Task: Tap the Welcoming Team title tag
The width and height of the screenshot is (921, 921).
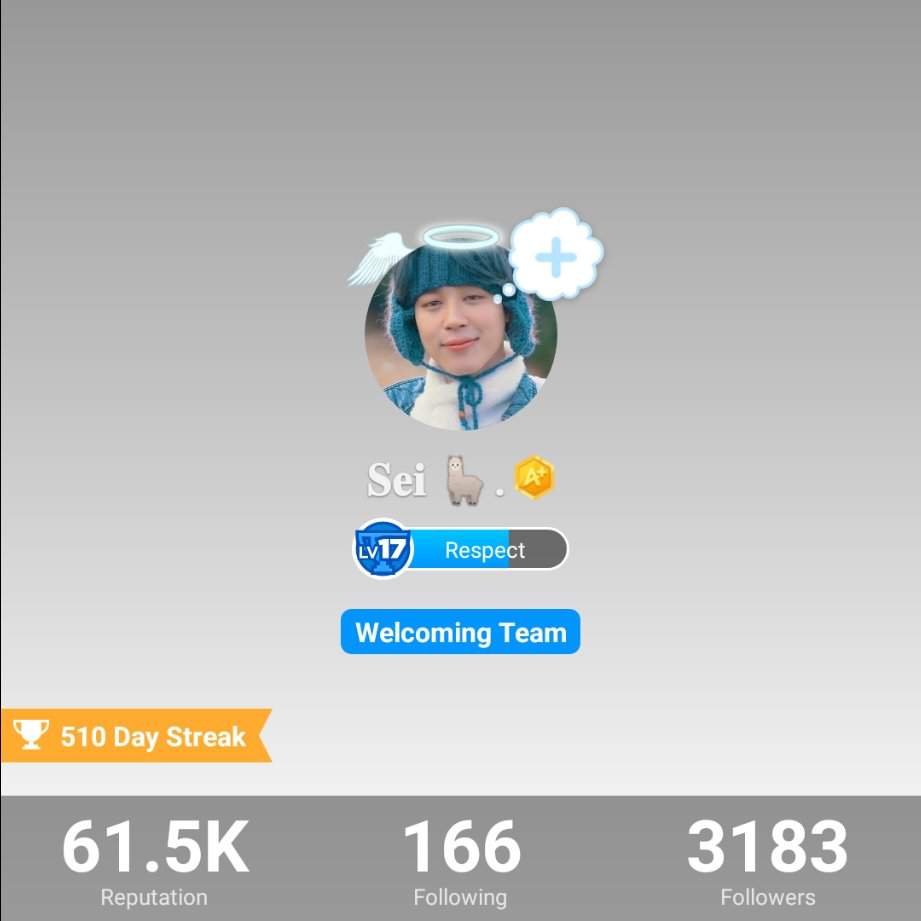Action: click(x=460, y=632)
